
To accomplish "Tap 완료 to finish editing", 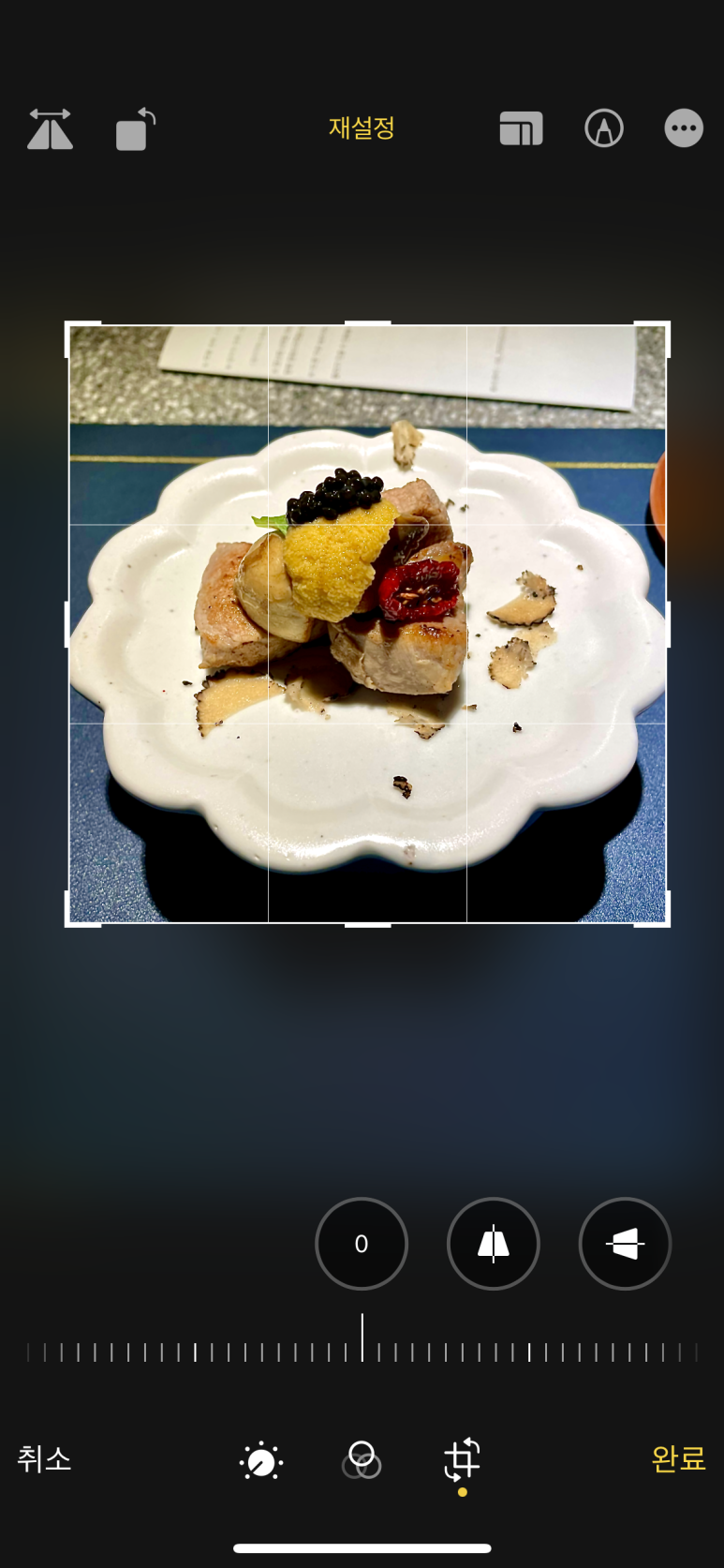I will click(678, 1458).
